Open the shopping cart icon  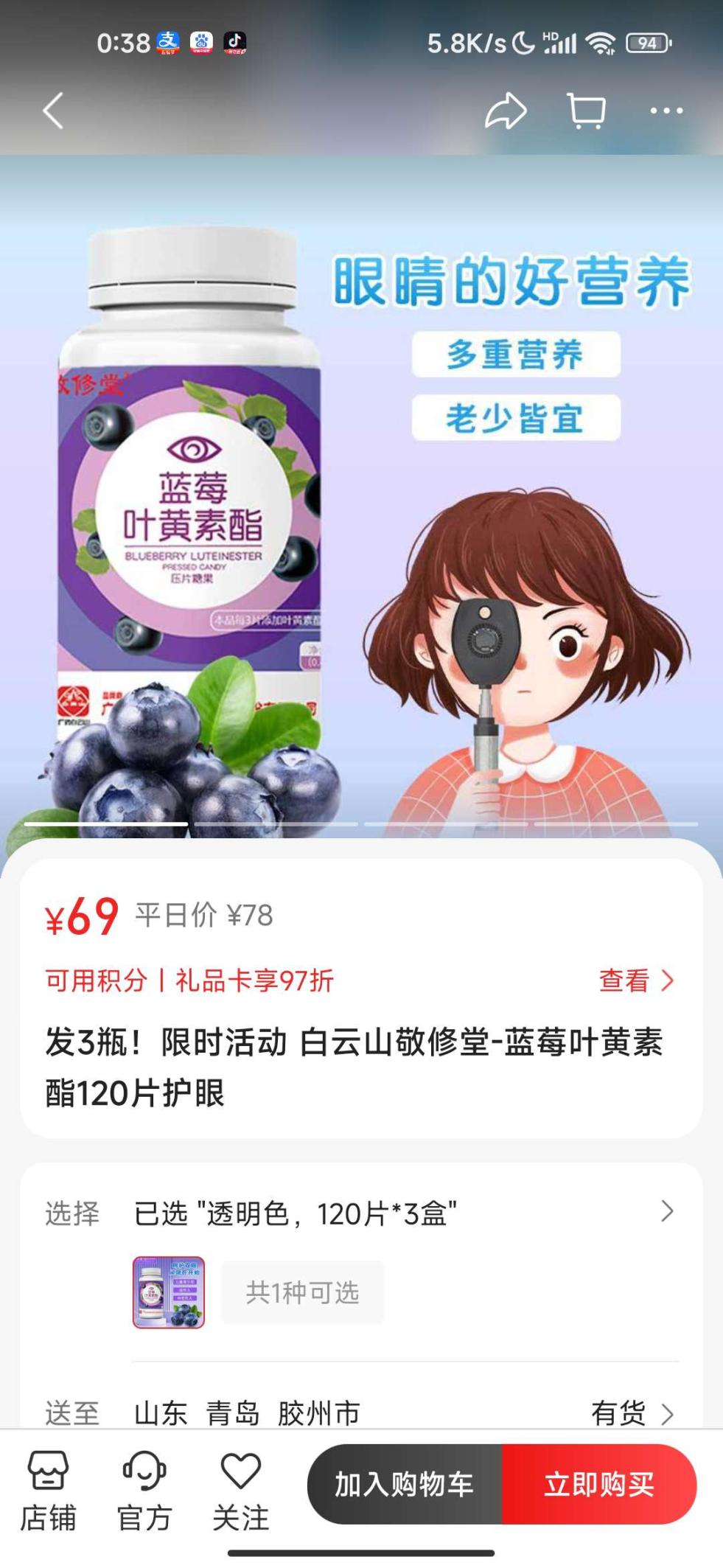(586, 111)
